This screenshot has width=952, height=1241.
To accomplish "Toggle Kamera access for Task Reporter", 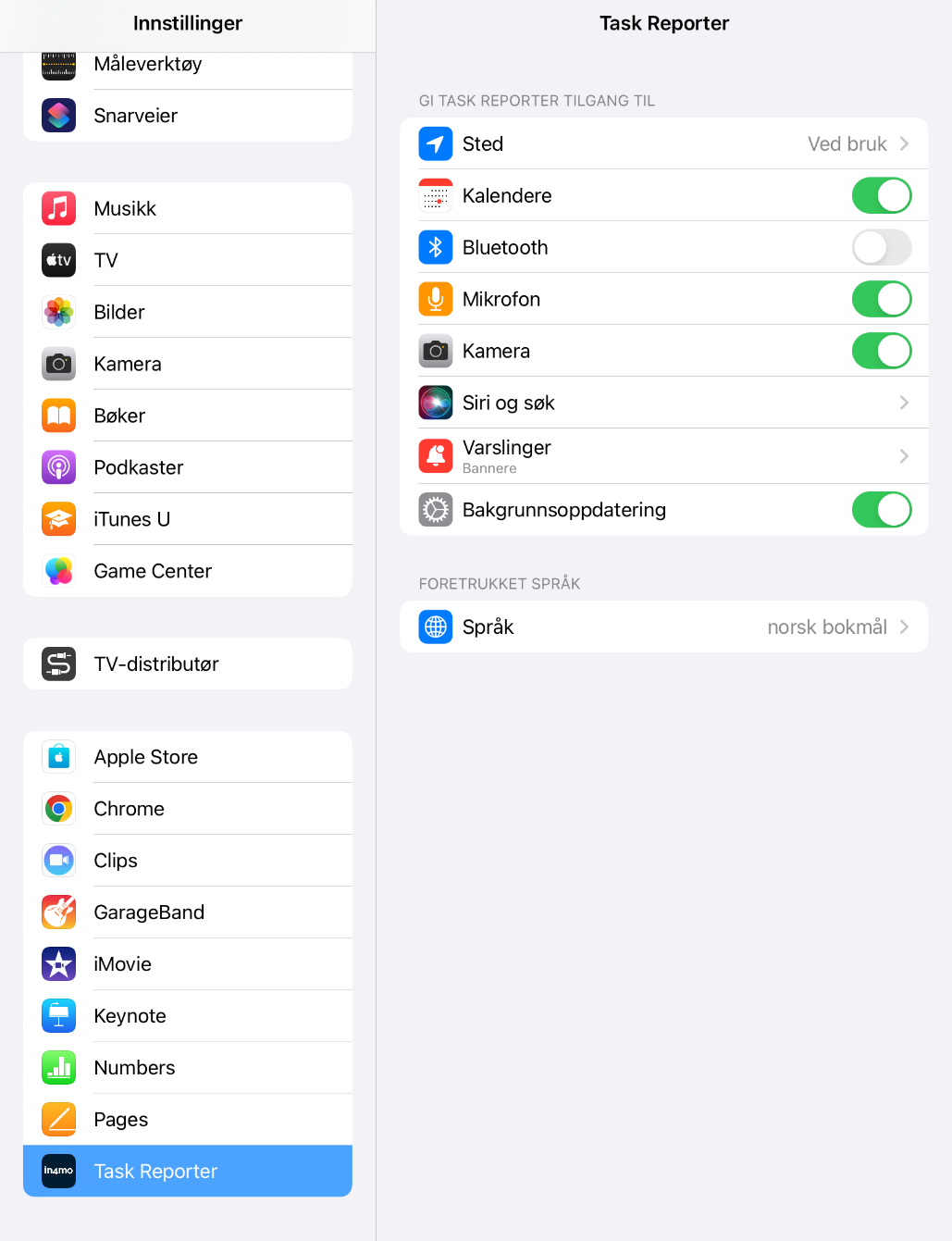I will tap(881, 351).
